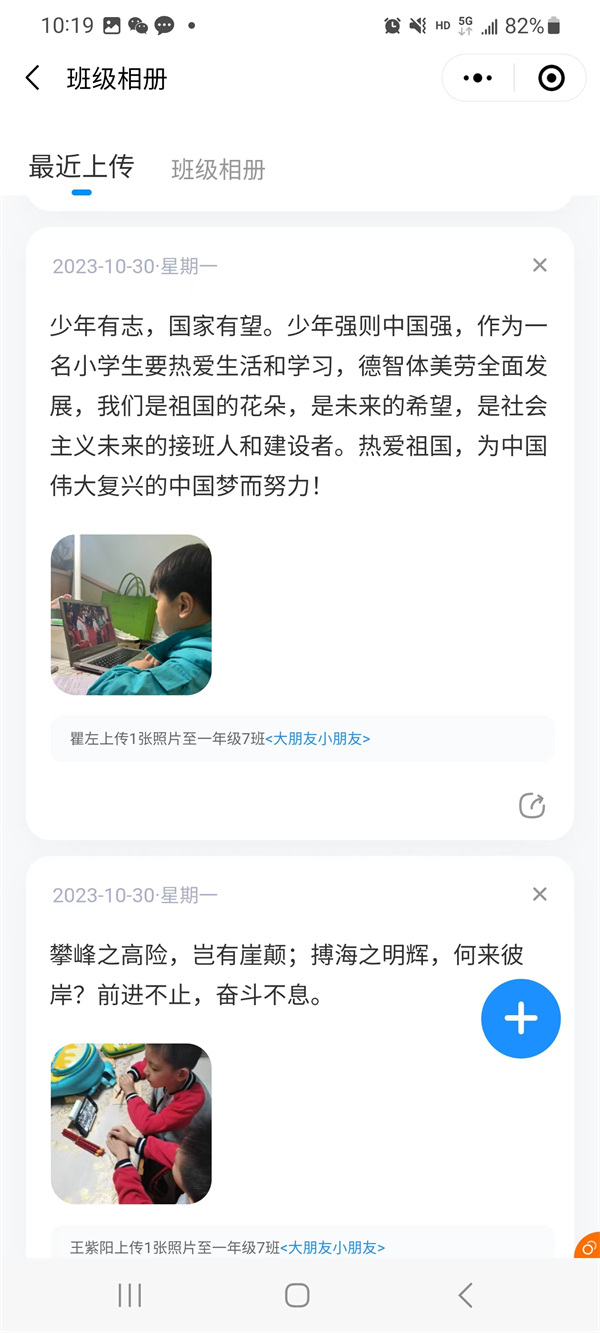
Task: Tap the blue plus button to upload
Action: [x=521, y=1018]
